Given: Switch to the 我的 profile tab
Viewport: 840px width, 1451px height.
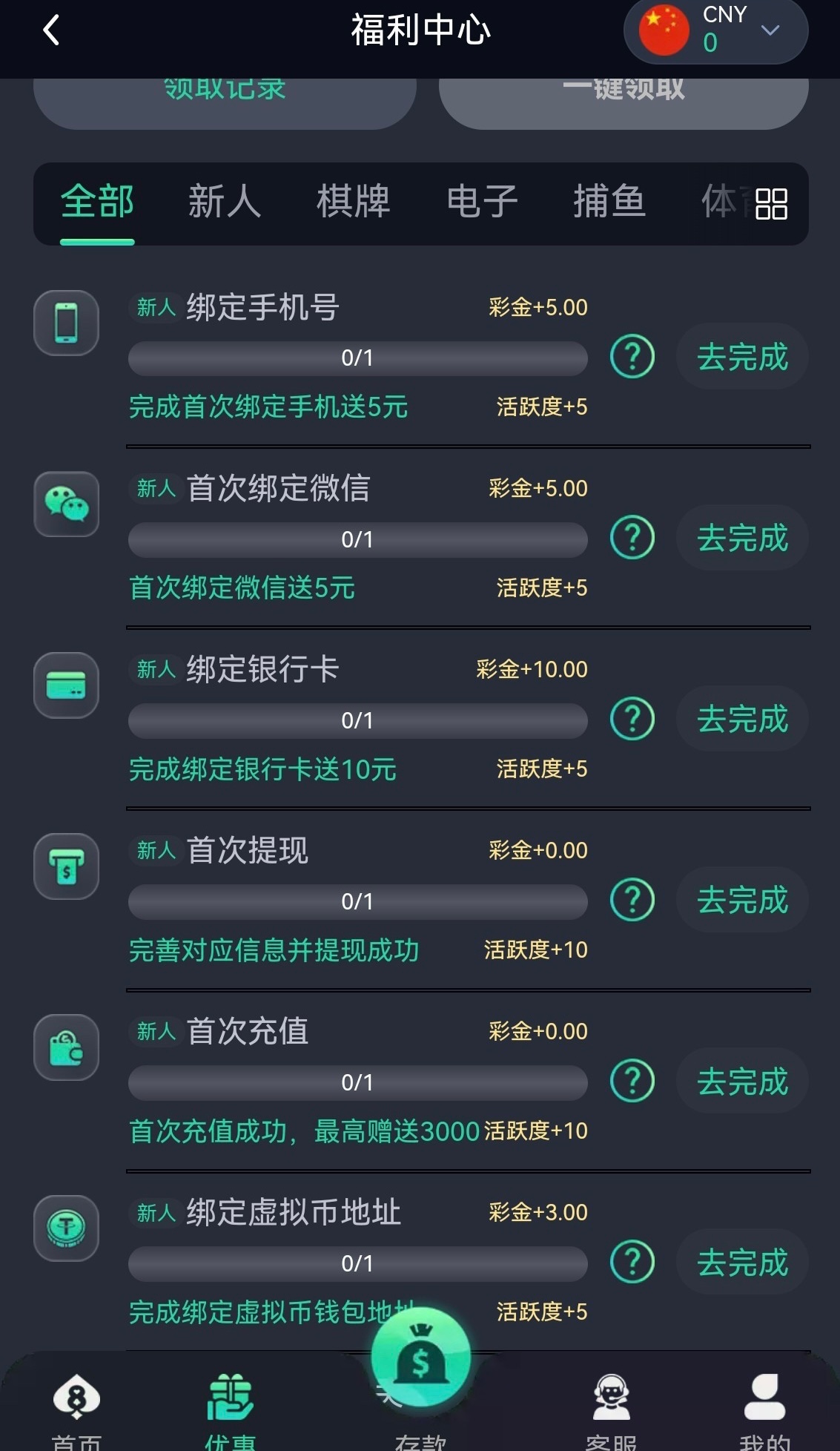Looking at the screenshot, I should point(764,1409).
